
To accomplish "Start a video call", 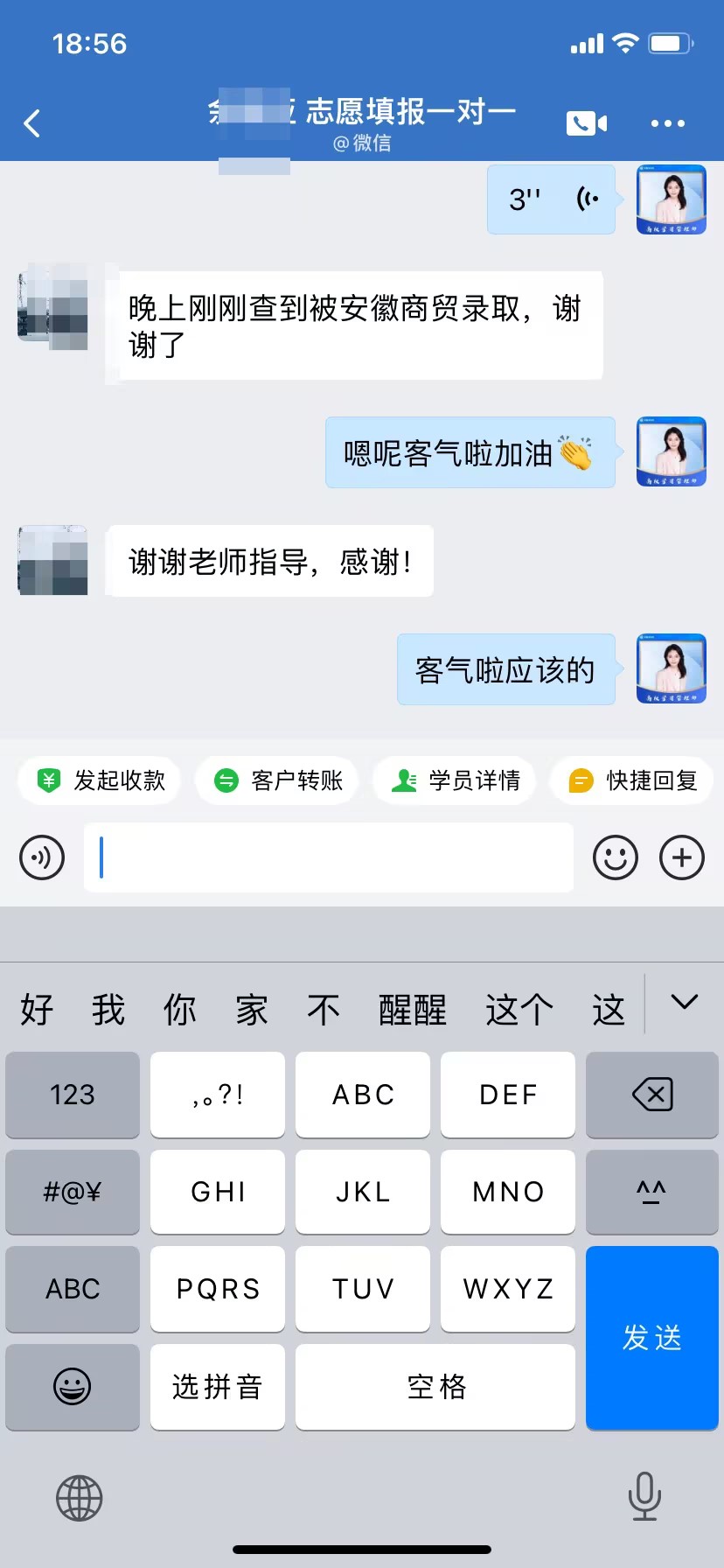I will coord(586,123).
